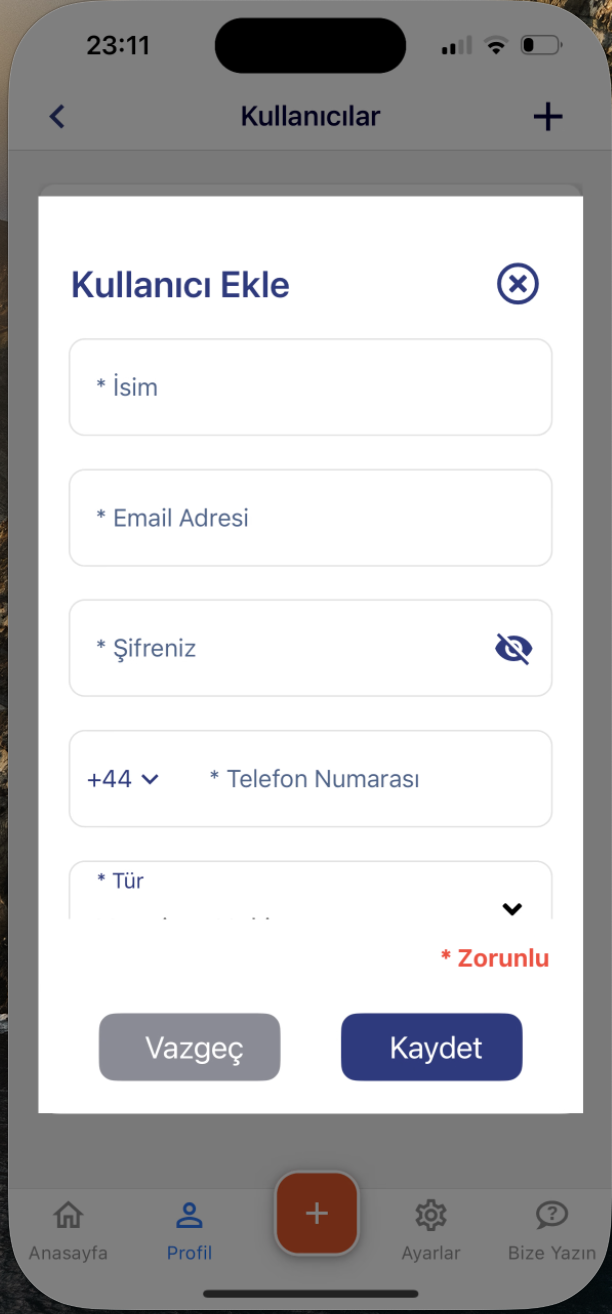This screenshot has width=612, height=1314.
Task: Open the Profil tab
Action: coord(189,1231)
